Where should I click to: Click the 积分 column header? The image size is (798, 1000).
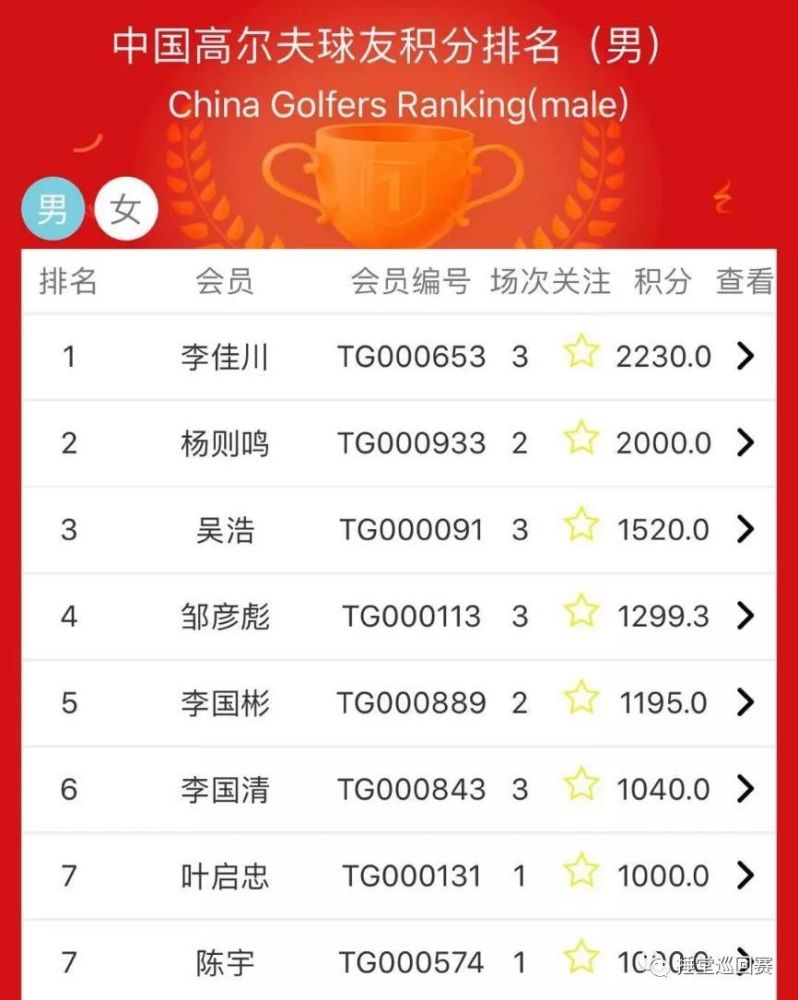665,282
